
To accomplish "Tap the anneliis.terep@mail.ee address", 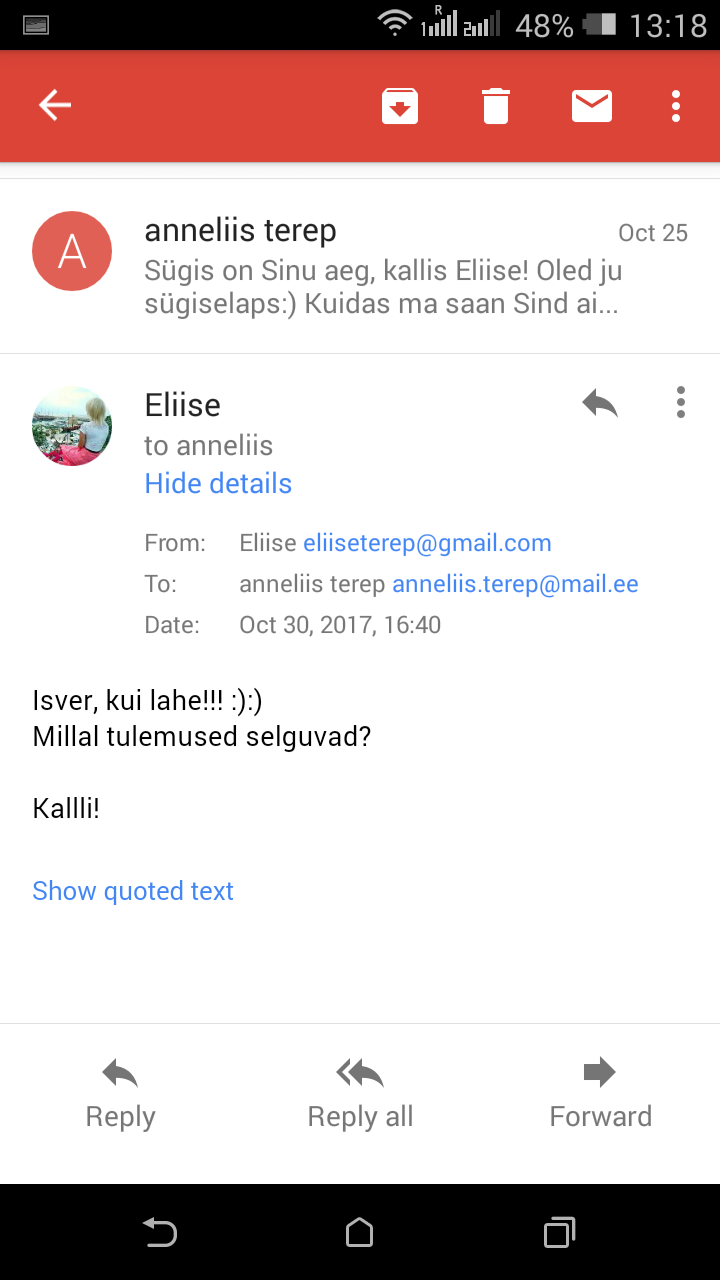I will click(515, 584).
